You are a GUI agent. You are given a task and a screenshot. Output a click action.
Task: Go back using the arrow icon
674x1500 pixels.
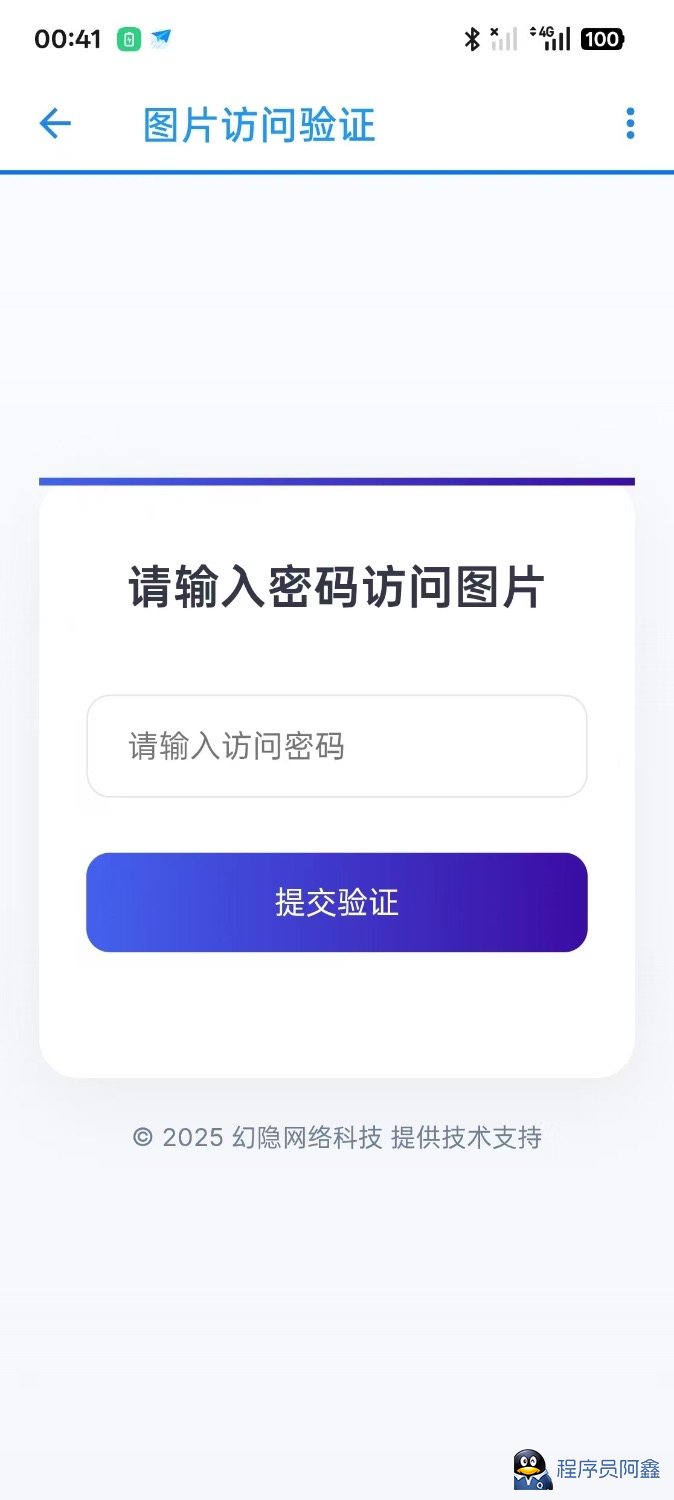(55, 124)
